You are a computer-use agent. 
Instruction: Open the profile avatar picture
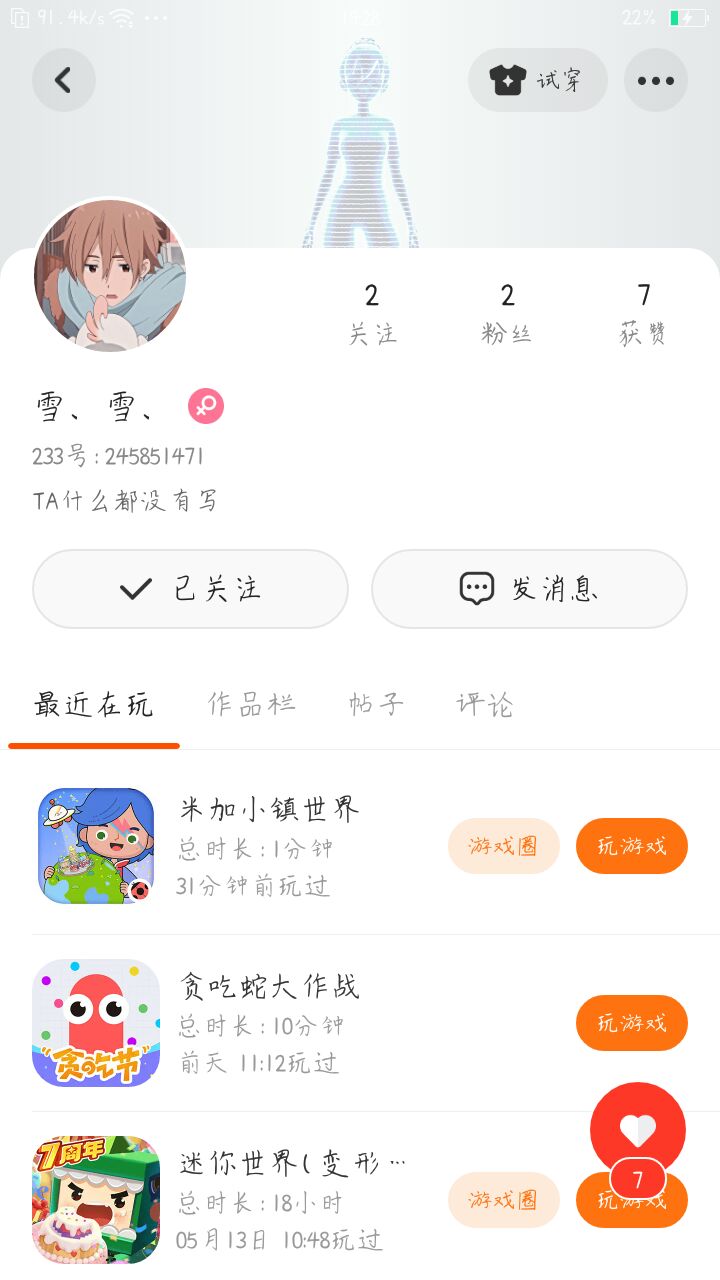[110, 276]
